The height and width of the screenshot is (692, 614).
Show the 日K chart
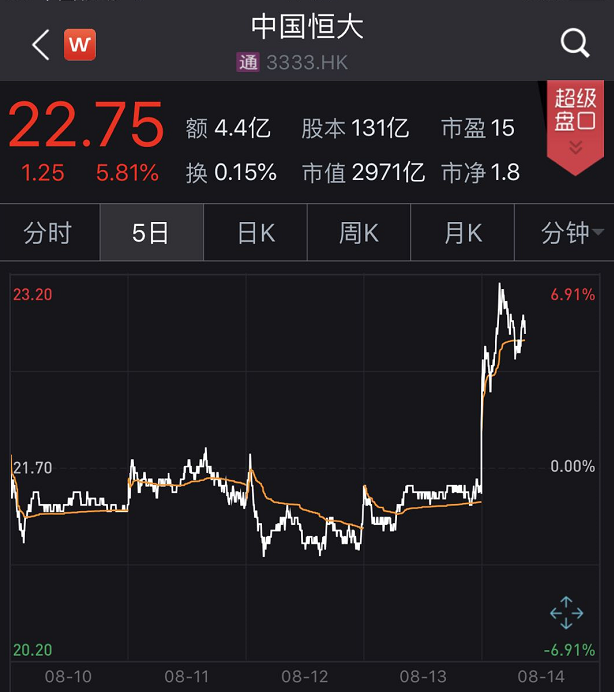coord(256,233)
